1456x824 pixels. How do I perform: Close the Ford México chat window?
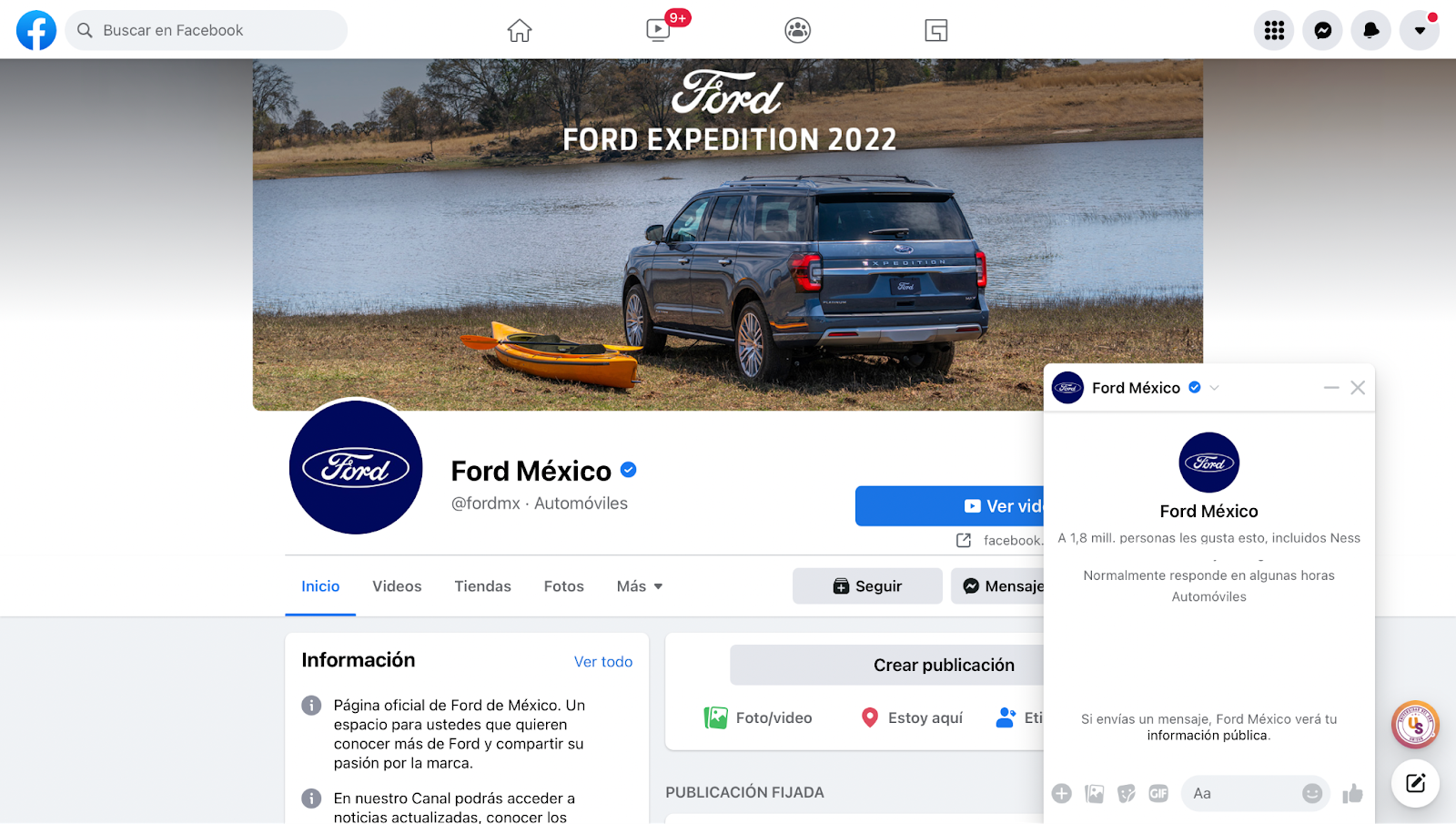(1358, 388)
